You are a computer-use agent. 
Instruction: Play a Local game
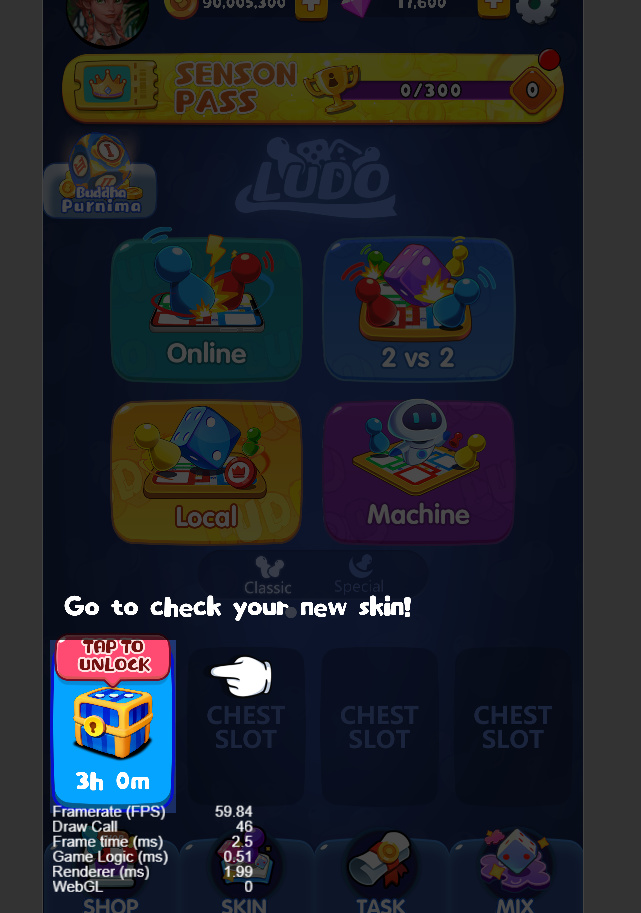(x=206, y=471)
